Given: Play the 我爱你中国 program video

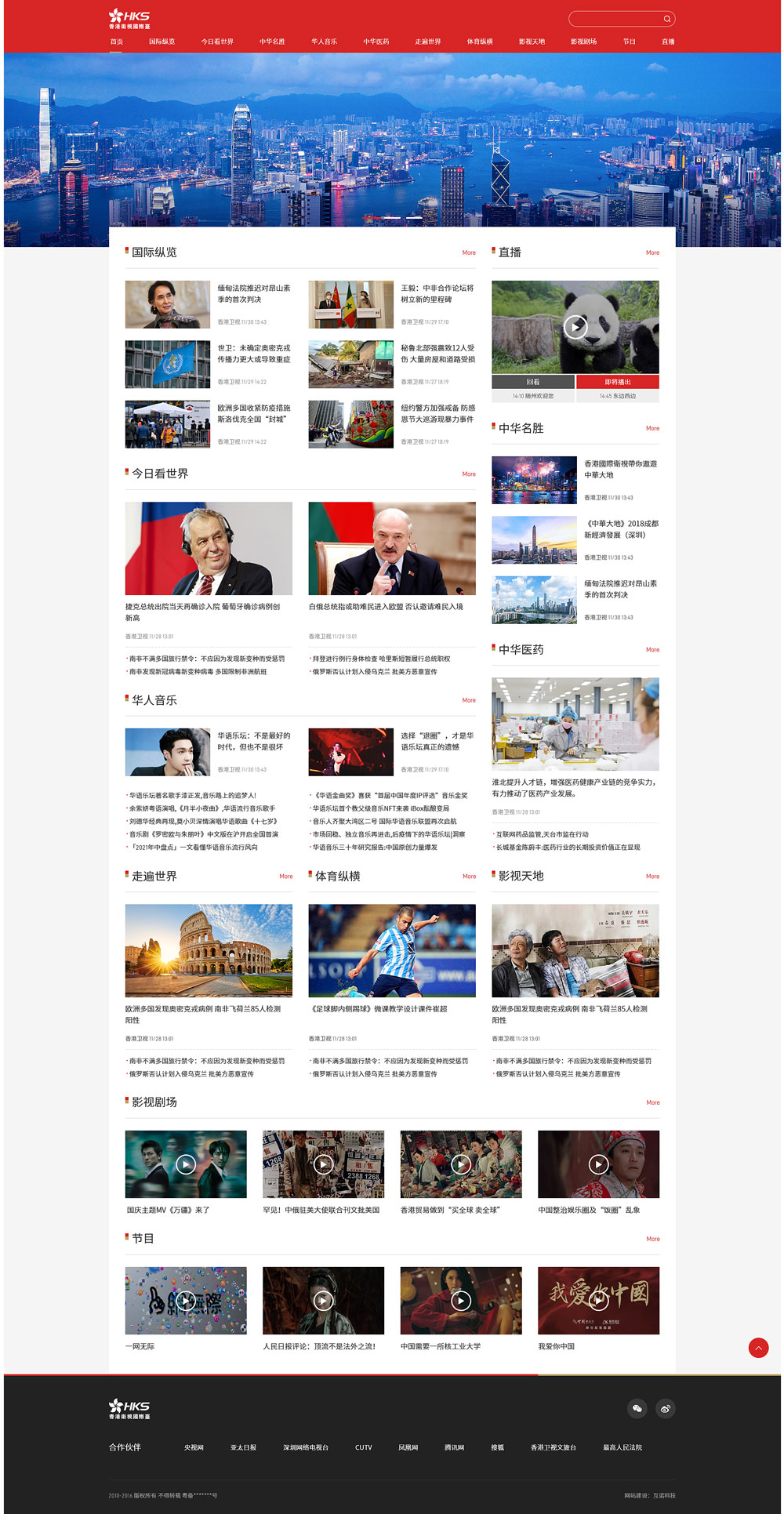Looking at the screenshot, I should click(598, 1301).
